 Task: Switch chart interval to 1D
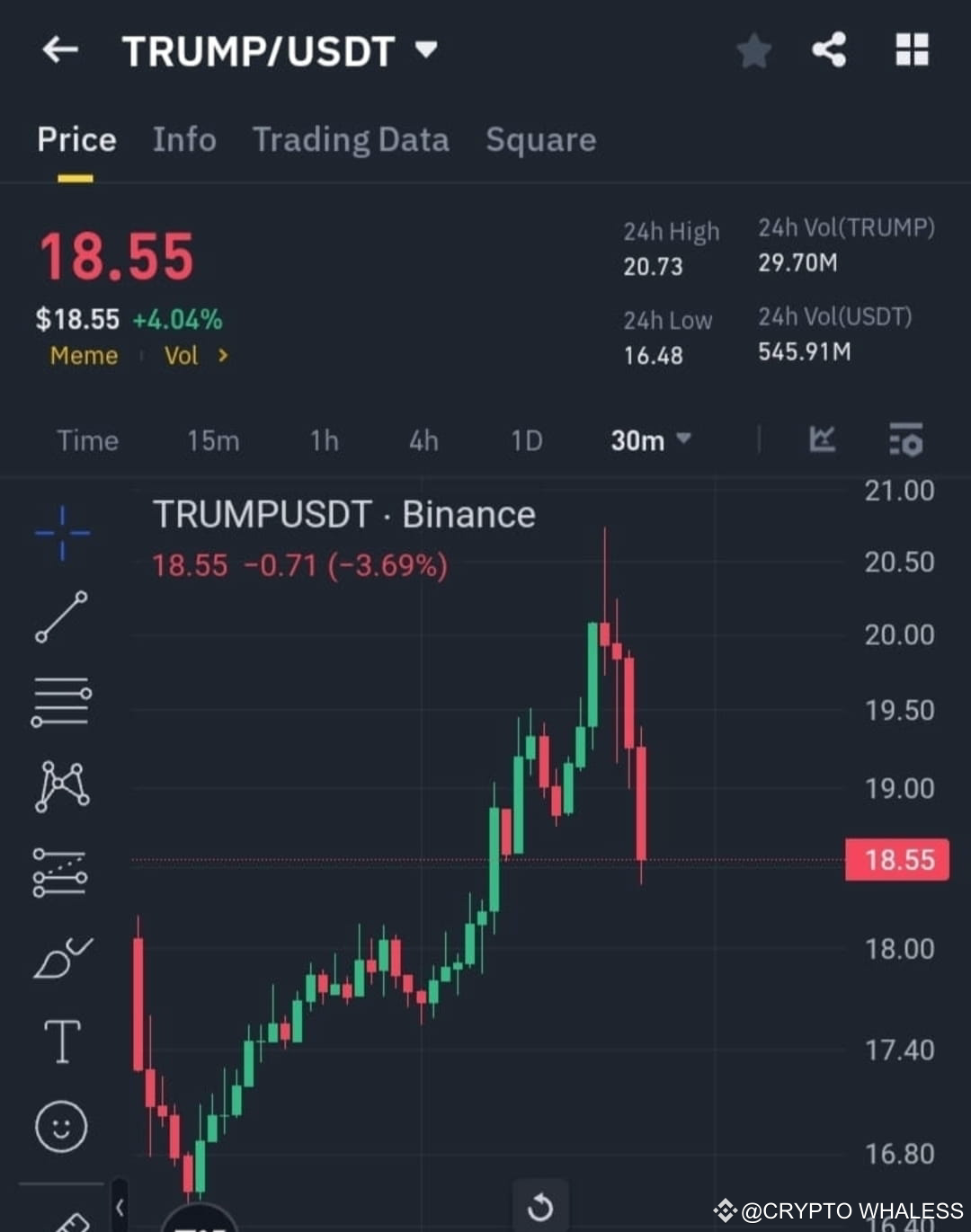[526, 440]
